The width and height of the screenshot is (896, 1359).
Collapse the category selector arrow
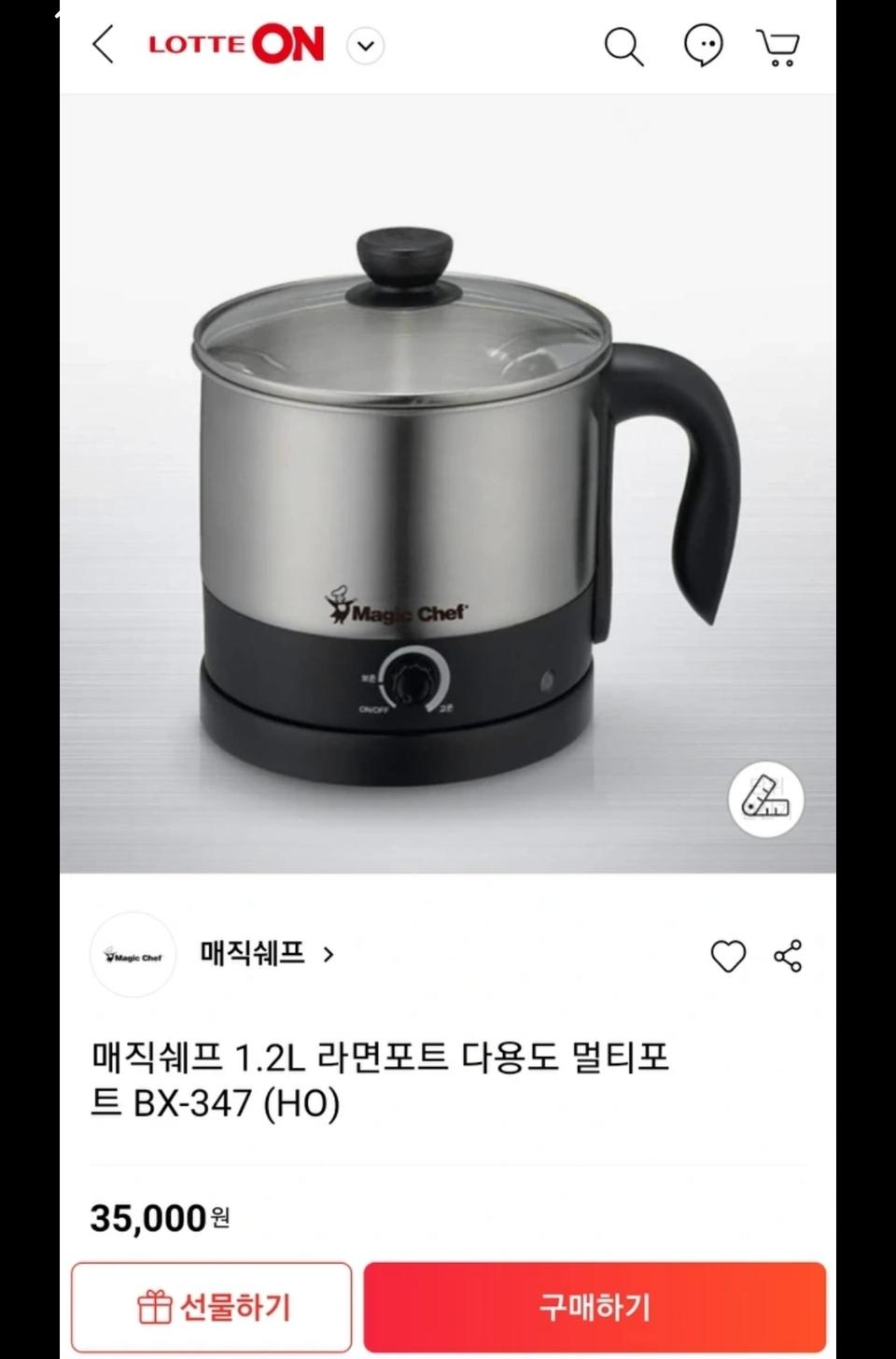(367, 45)
